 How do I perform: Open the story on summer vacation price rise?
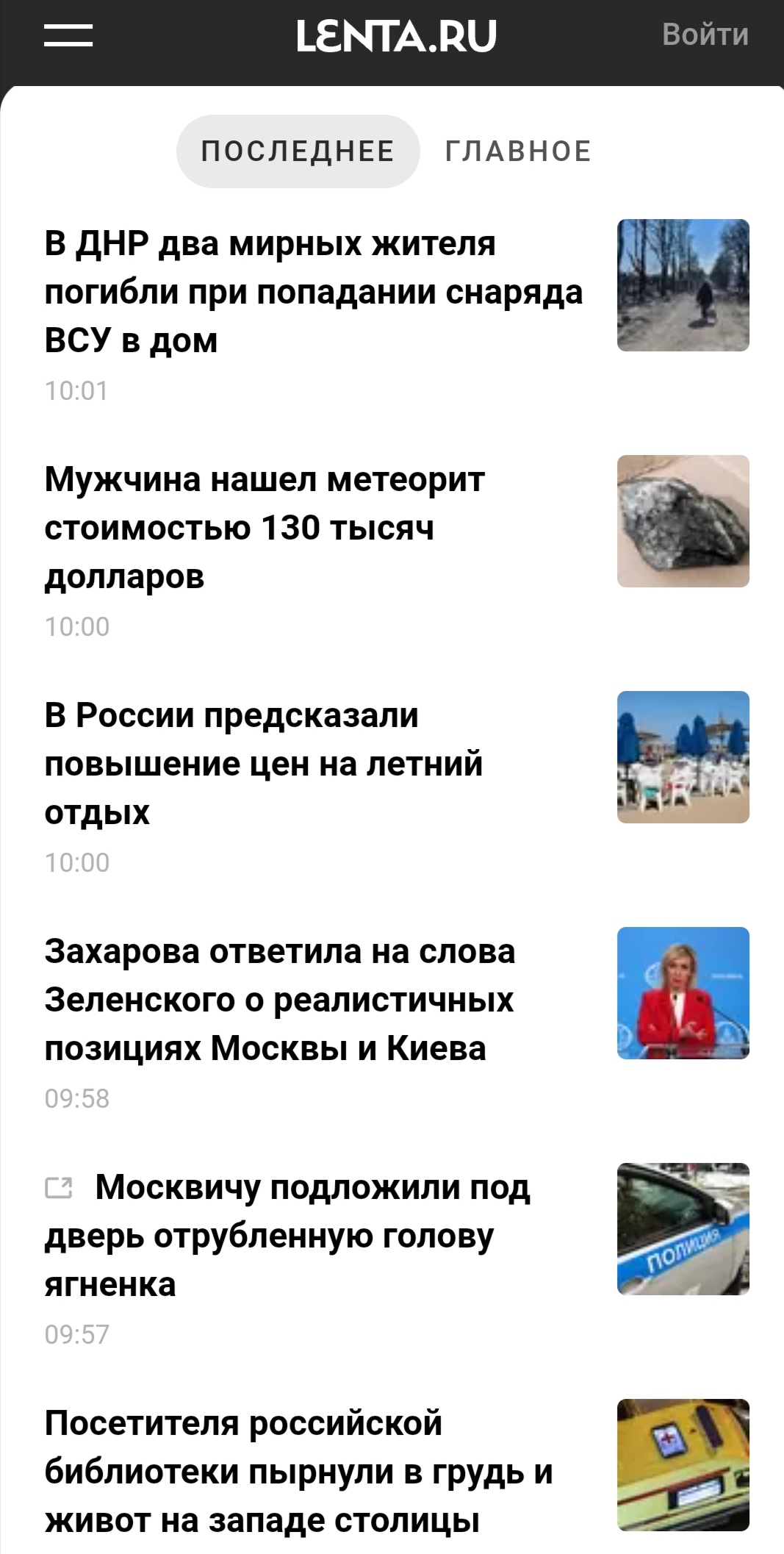point(264,764)
